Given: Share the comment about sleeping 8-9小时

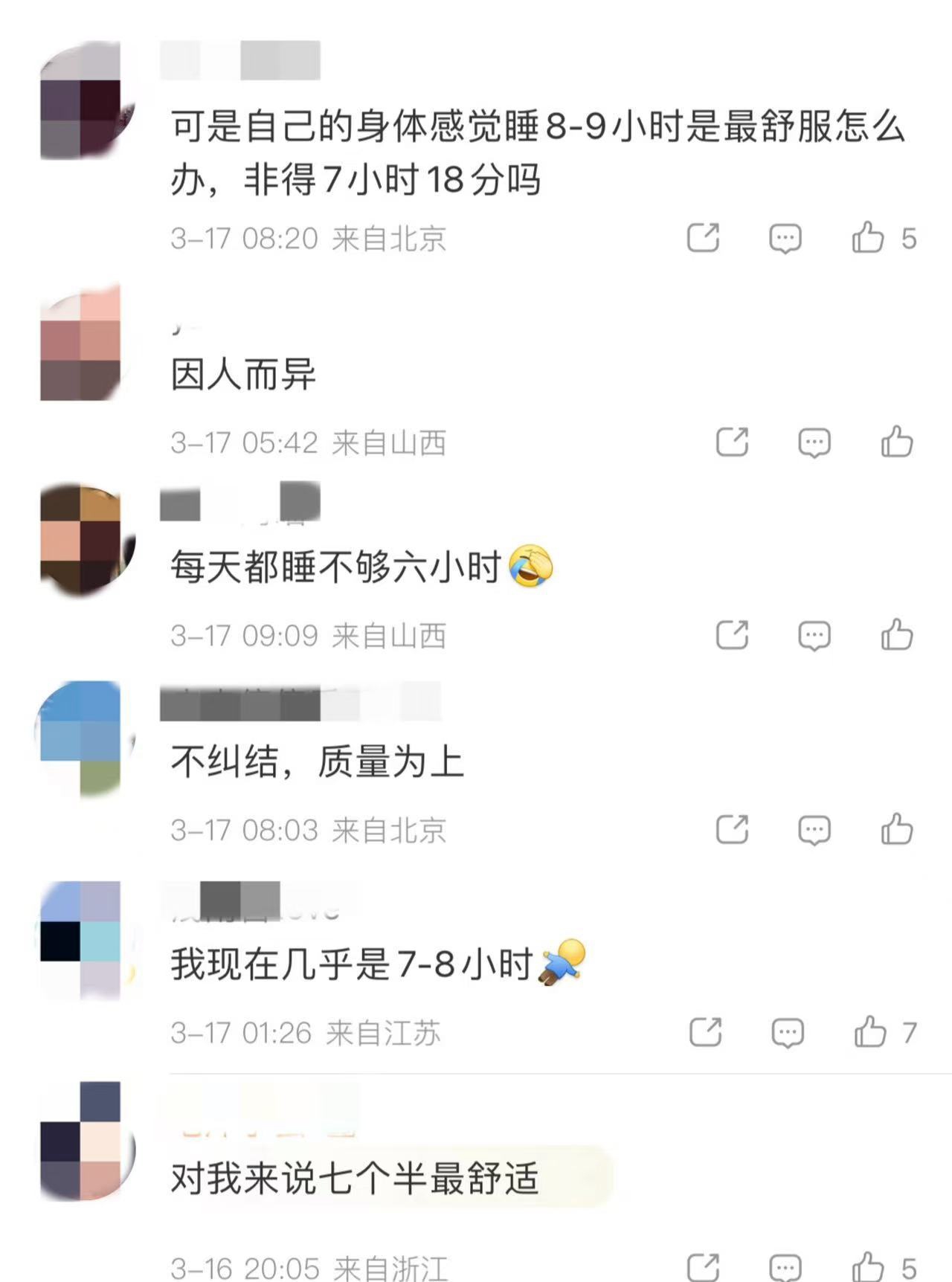Looking at the screenshot, I should pyautogui.click(x=703, y=238).
